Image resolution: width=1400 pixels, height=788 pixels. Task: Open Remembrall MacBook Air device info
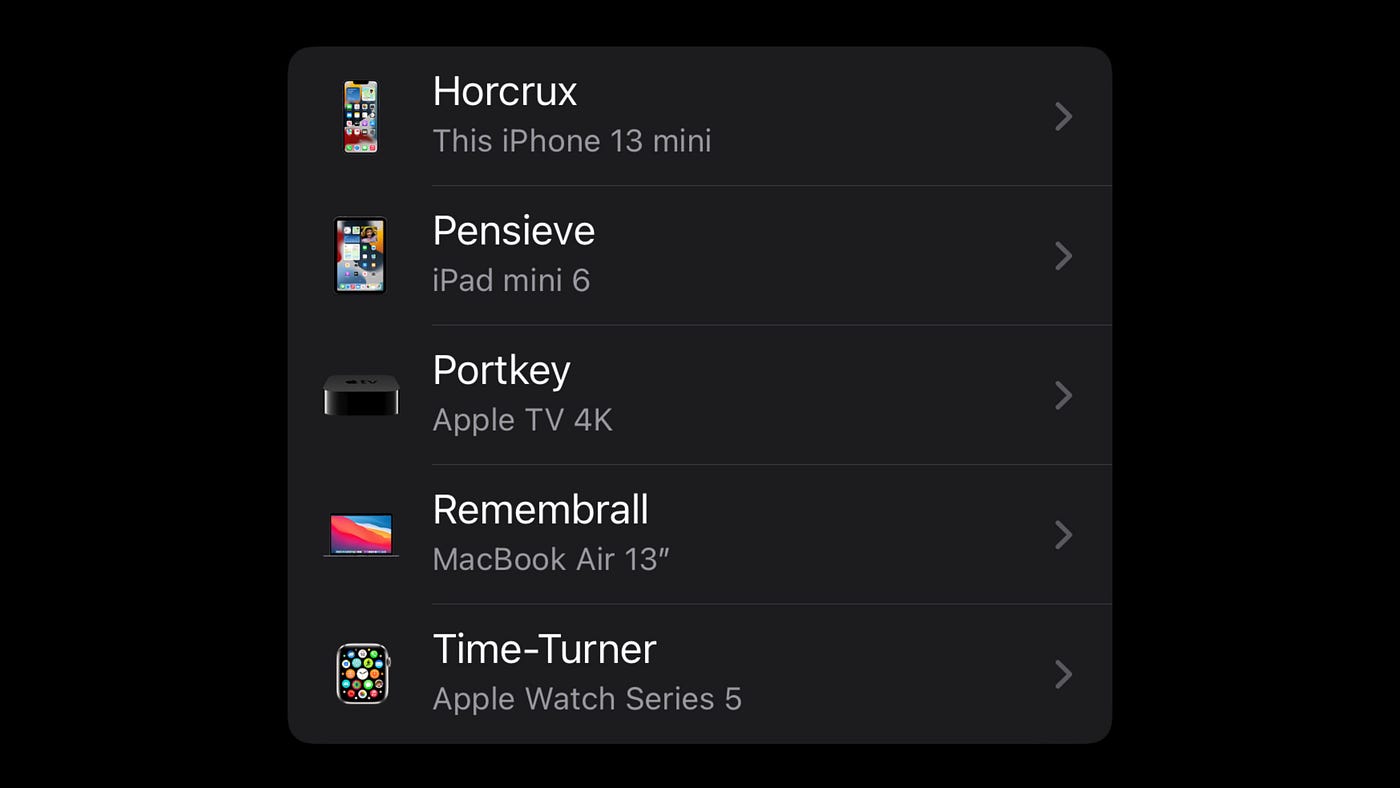[x=700, y=534]
